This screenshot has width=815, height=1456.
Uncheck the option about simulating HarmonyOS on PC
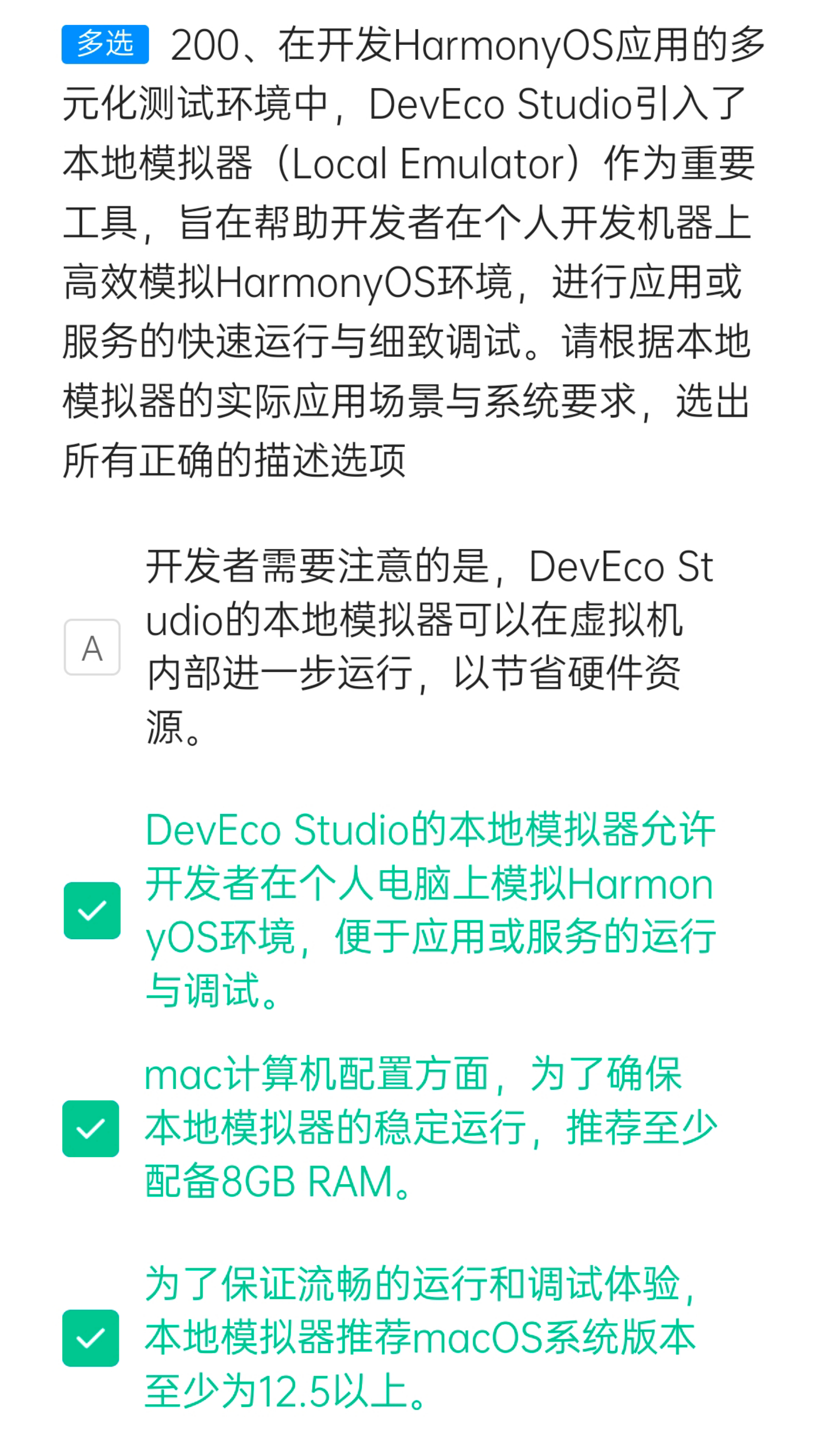click(x=92, y=910)
